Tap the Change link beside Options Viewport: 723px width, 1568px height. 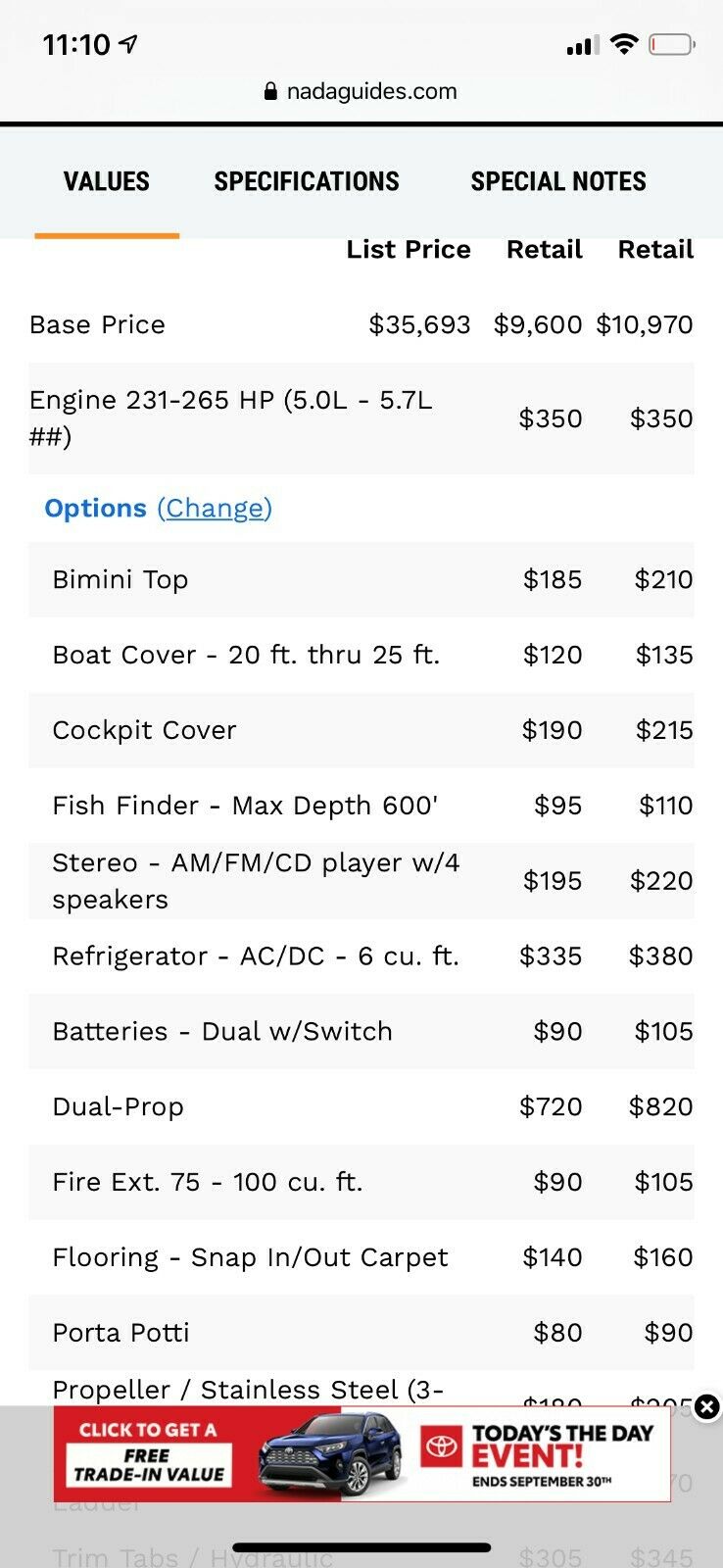215,508
